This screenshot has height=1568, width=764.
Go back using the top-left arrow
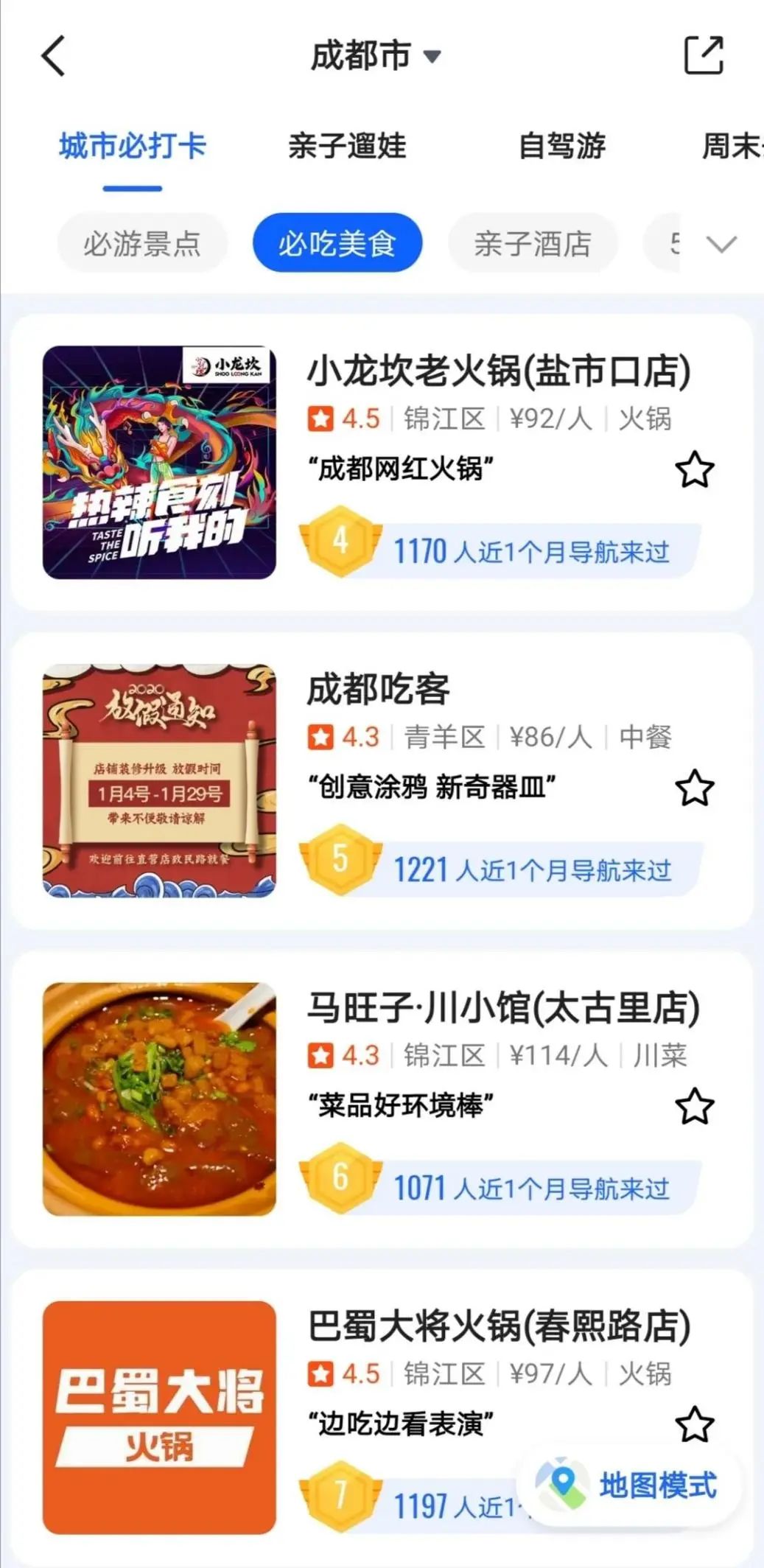point(54,56)
